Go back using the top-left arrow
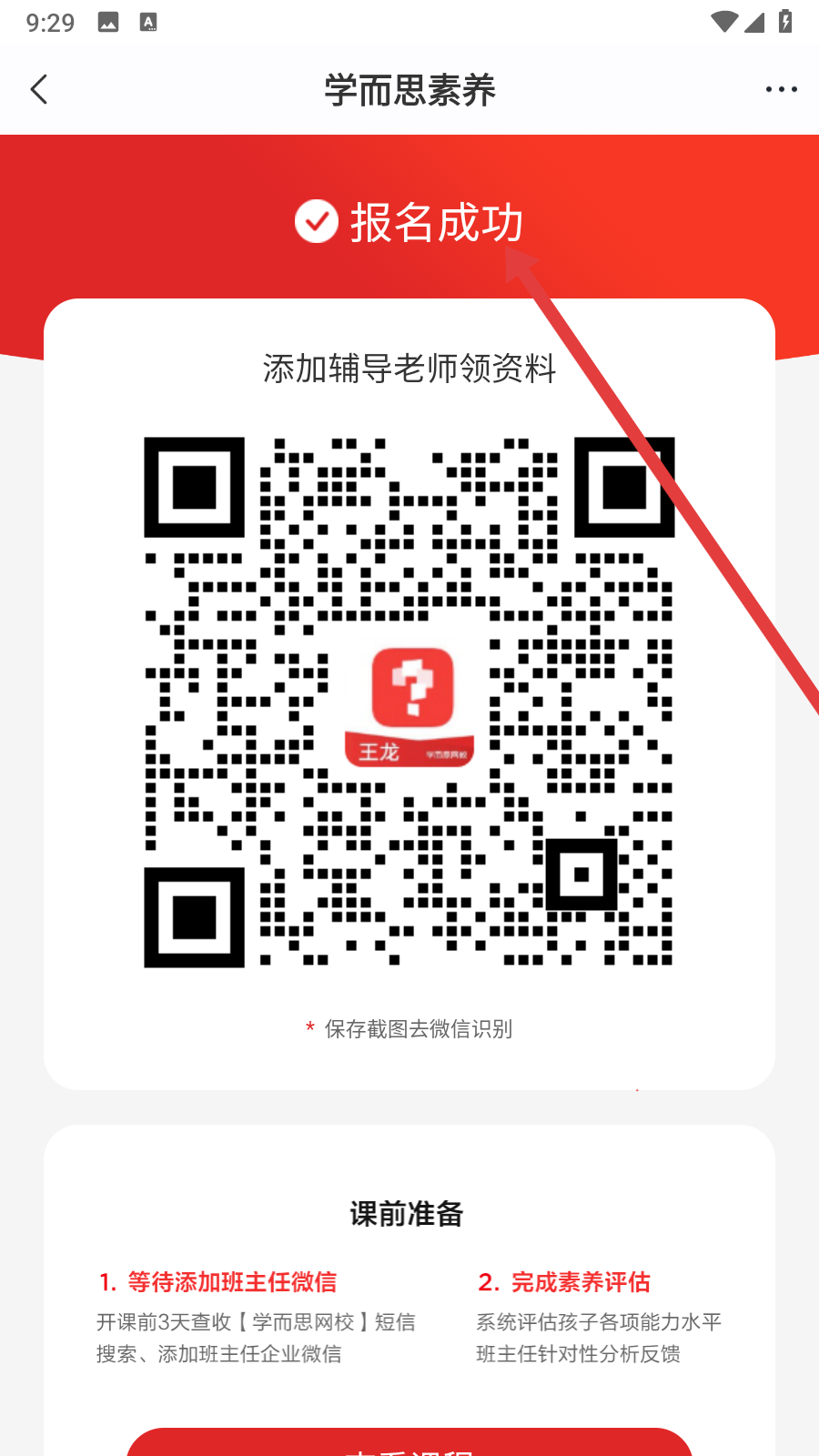 point(39,89)
